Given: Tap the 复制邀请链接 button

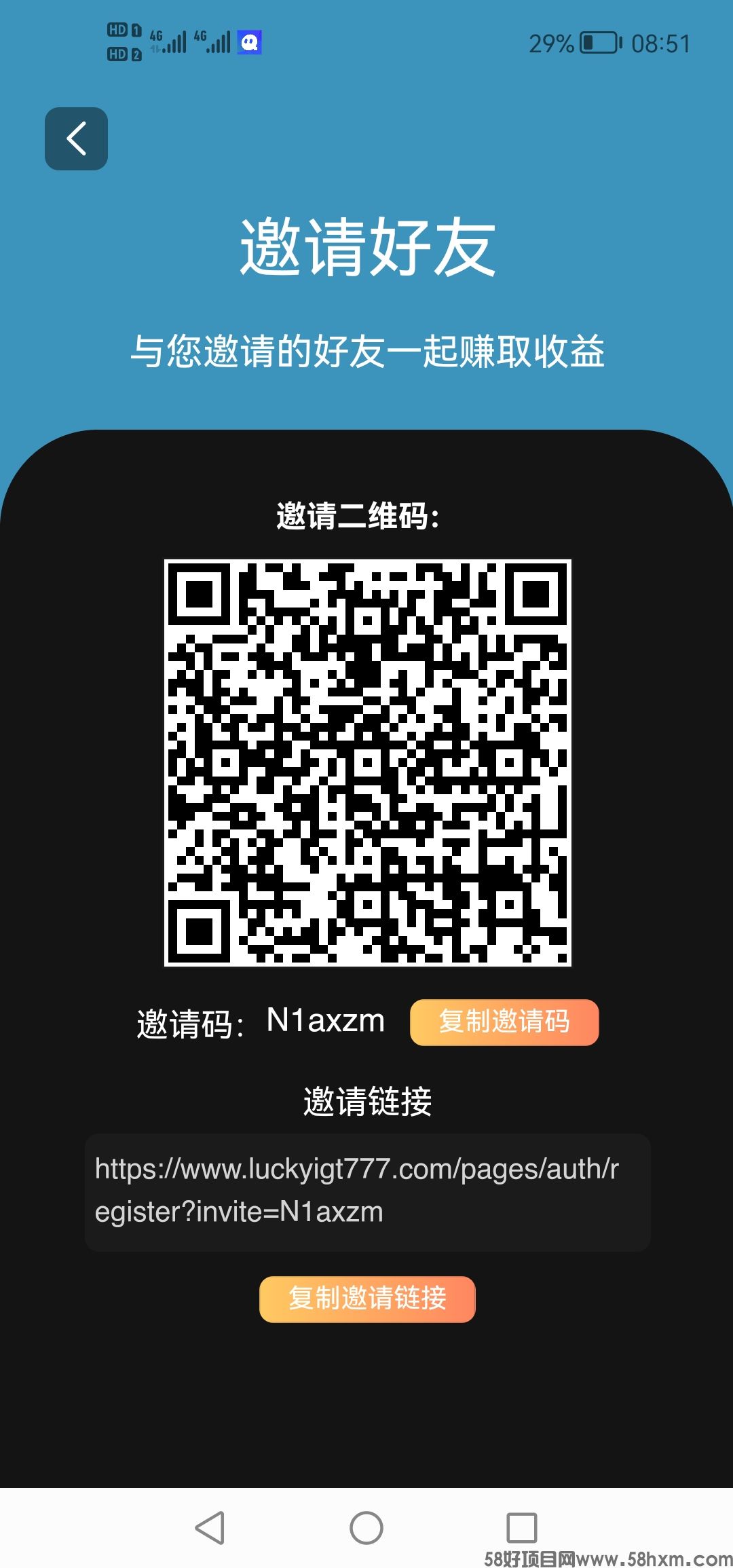Looking at the screenshot, I should click(367, 1299).
